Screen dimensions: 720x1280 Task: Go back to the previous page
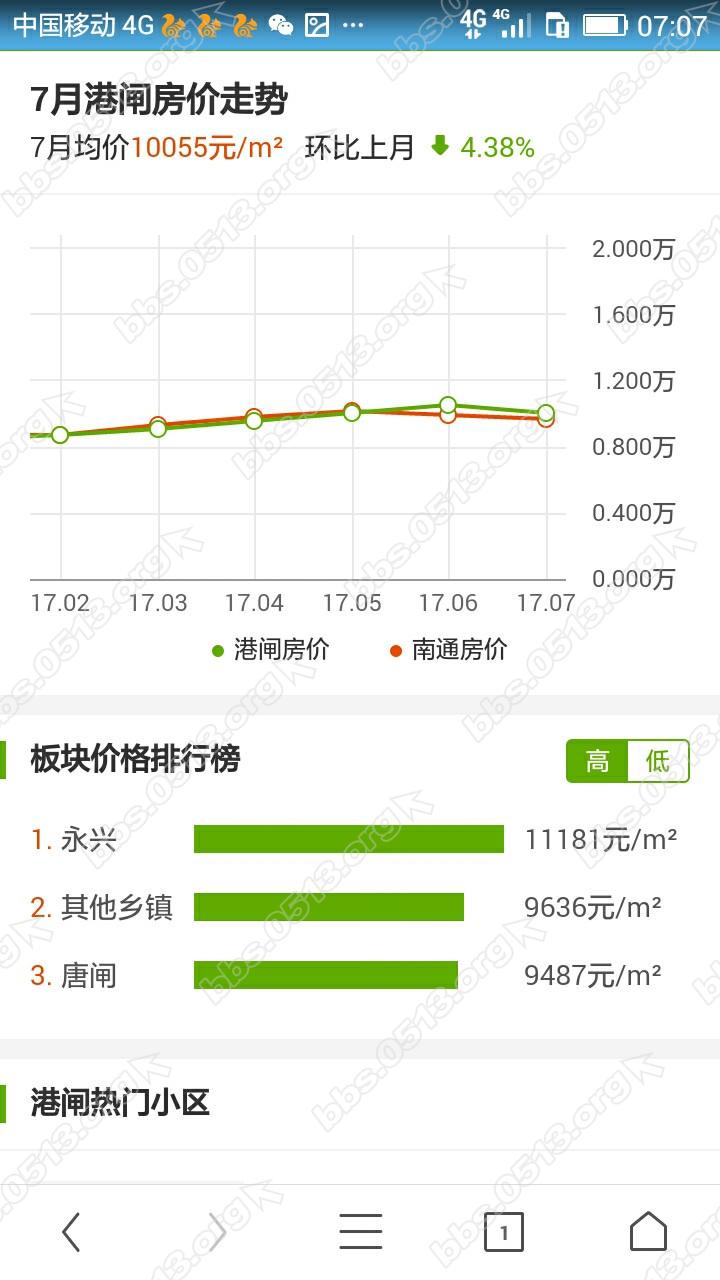click(71, 1232)
